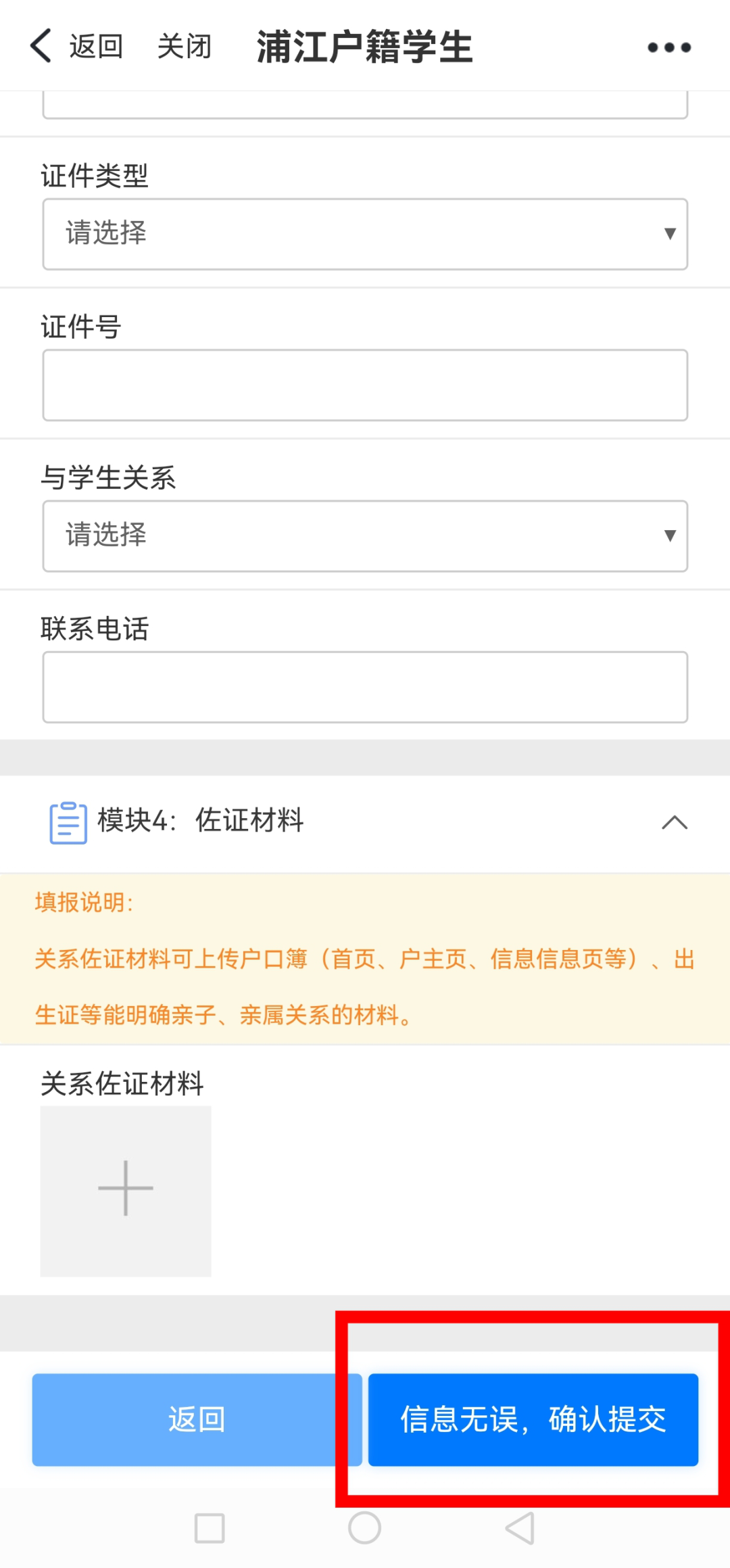Add a 关系佐证材料 image with plus tile
This screenshot has height=1568, width=730.
coord(126,1191)
